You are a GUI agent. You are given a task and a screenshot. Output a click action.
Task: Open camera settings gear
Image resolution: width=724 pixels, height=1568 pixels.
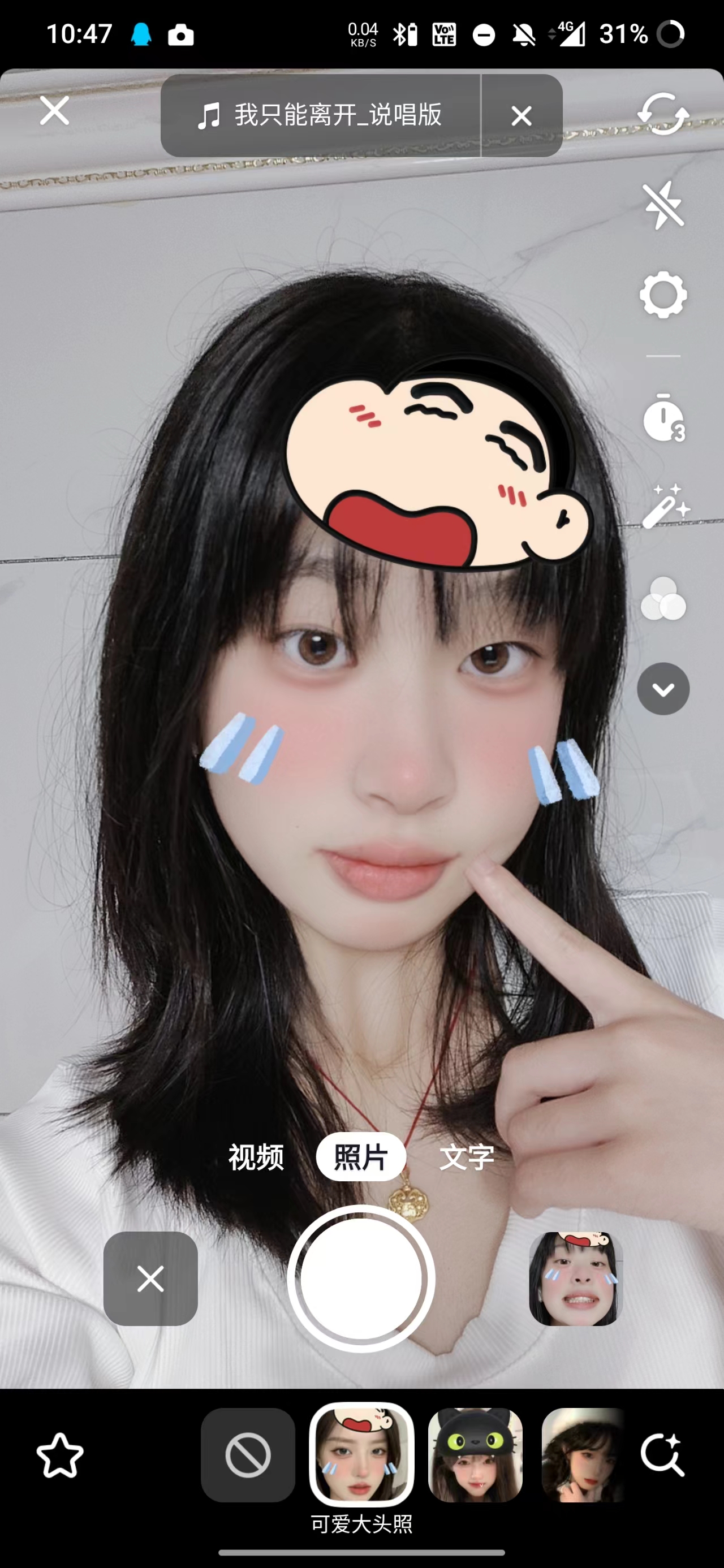point(663,295)
